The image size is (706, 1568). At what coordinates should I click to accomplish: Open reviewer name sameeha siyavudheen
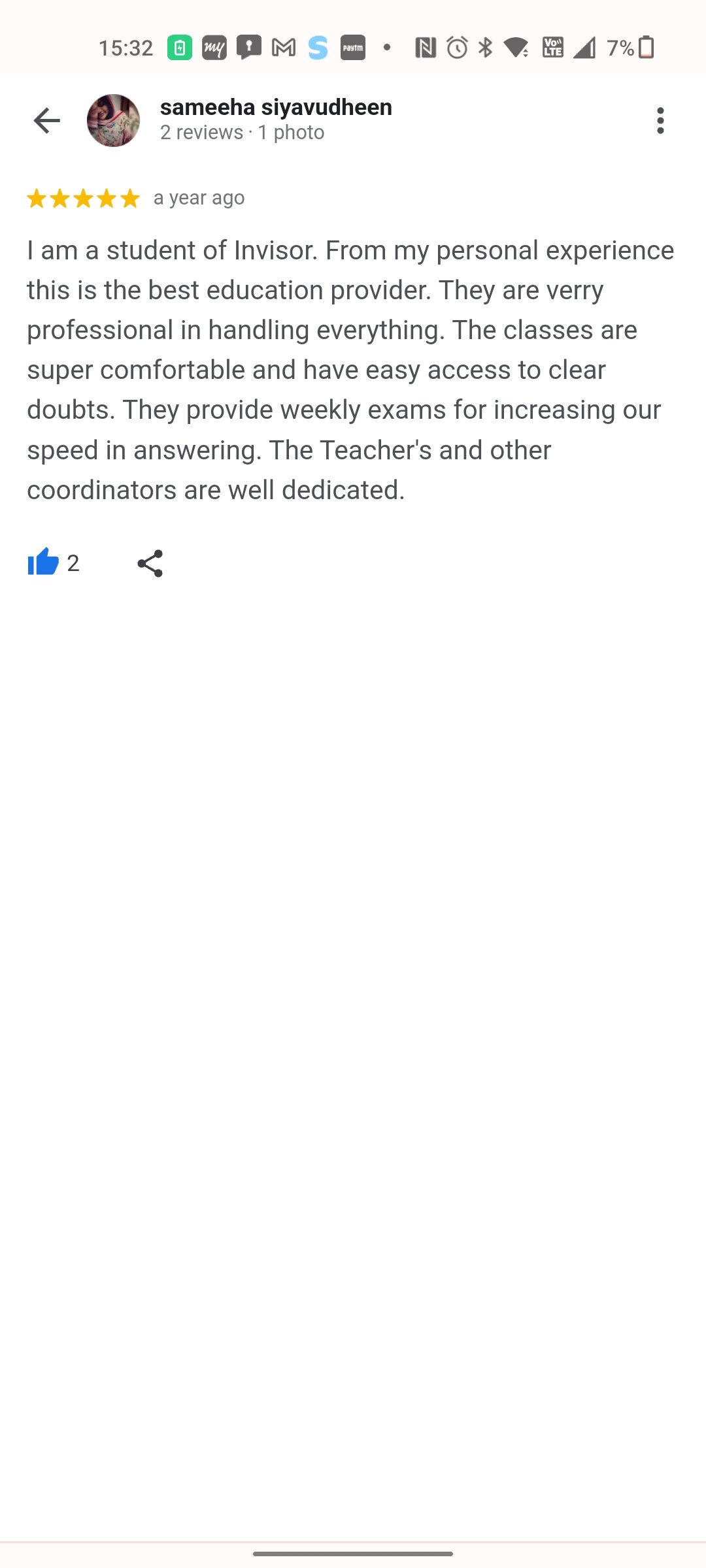(x=276, y=107)
